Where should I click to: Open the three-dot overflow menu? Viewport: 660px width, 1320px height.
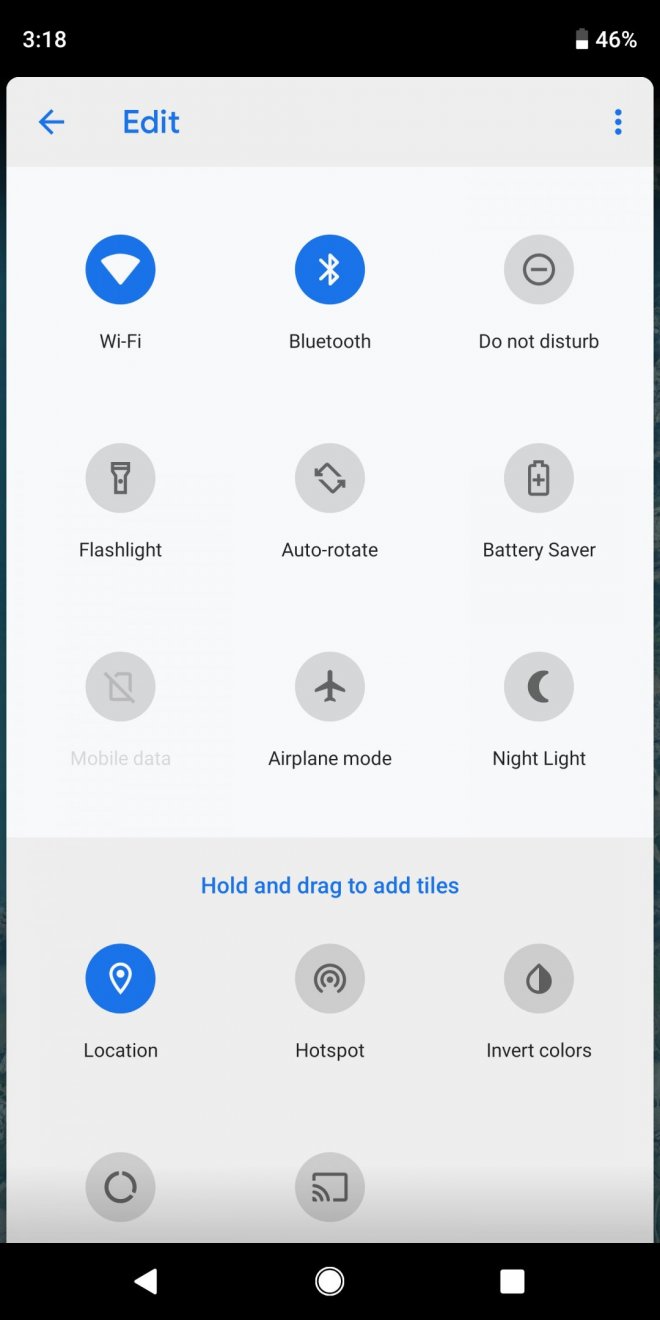tap(618, 122)
